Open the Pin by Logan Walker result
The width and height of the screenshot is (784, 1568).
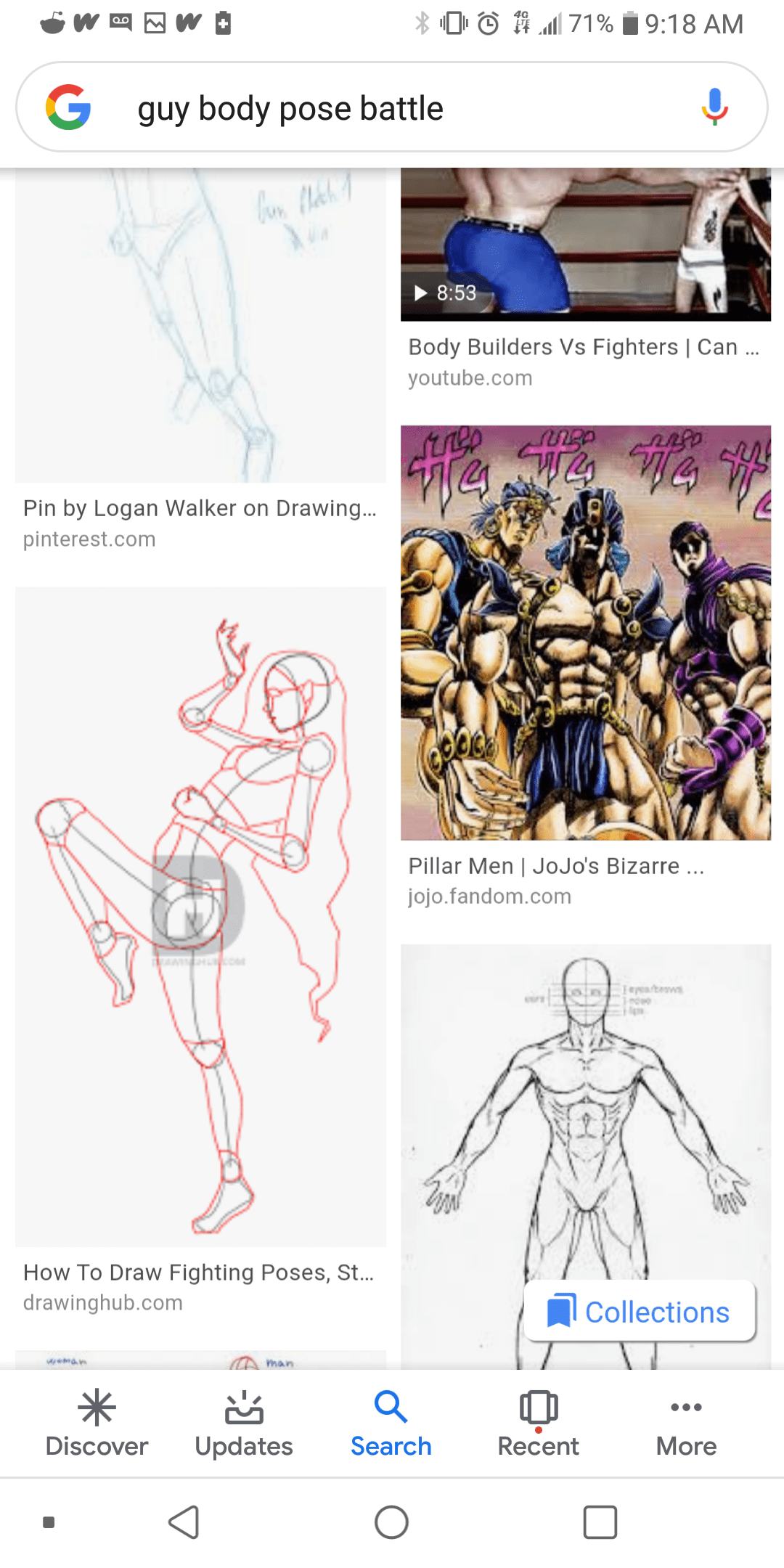click(x=200, y=327)
